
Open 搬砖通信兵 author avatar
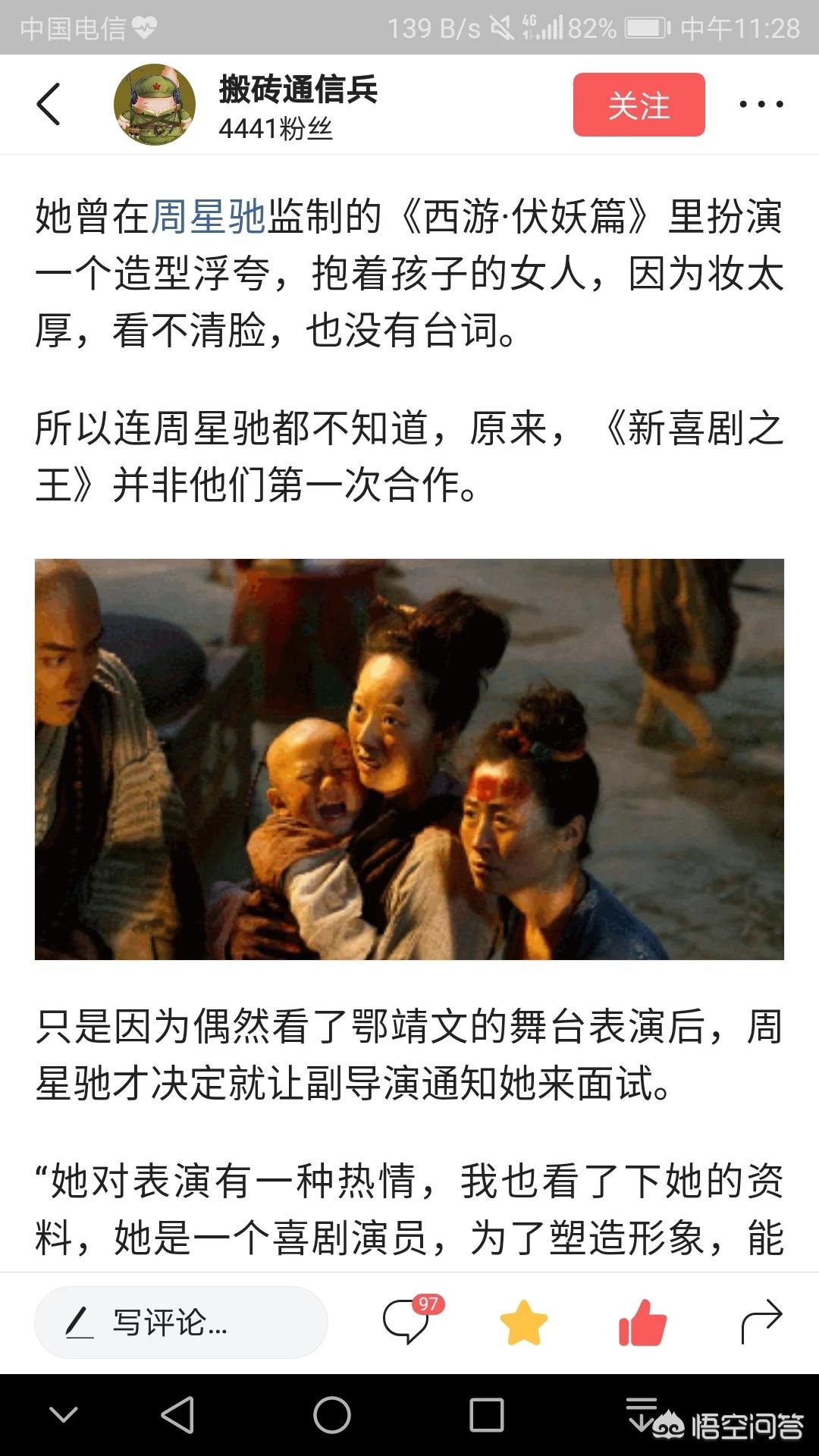(155, 105)
